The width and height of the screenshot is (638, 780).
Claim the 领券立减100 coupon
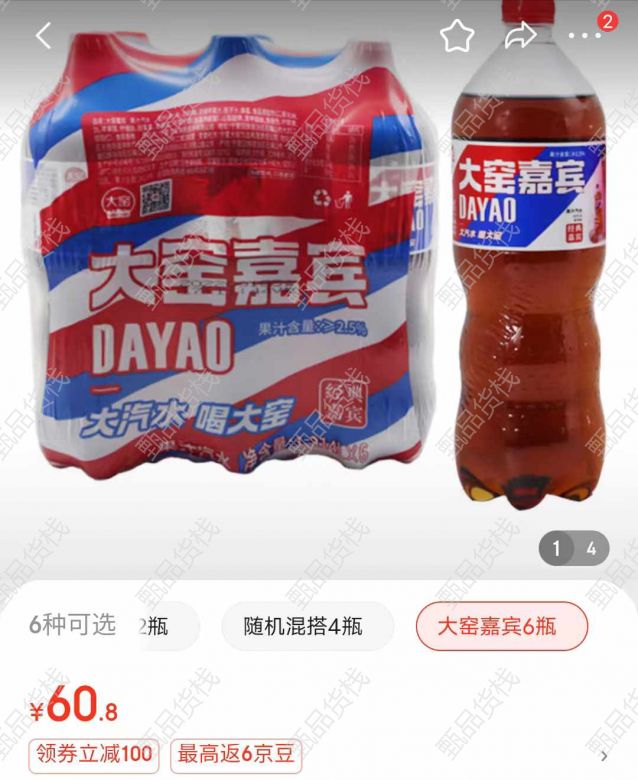pos(94,753)
